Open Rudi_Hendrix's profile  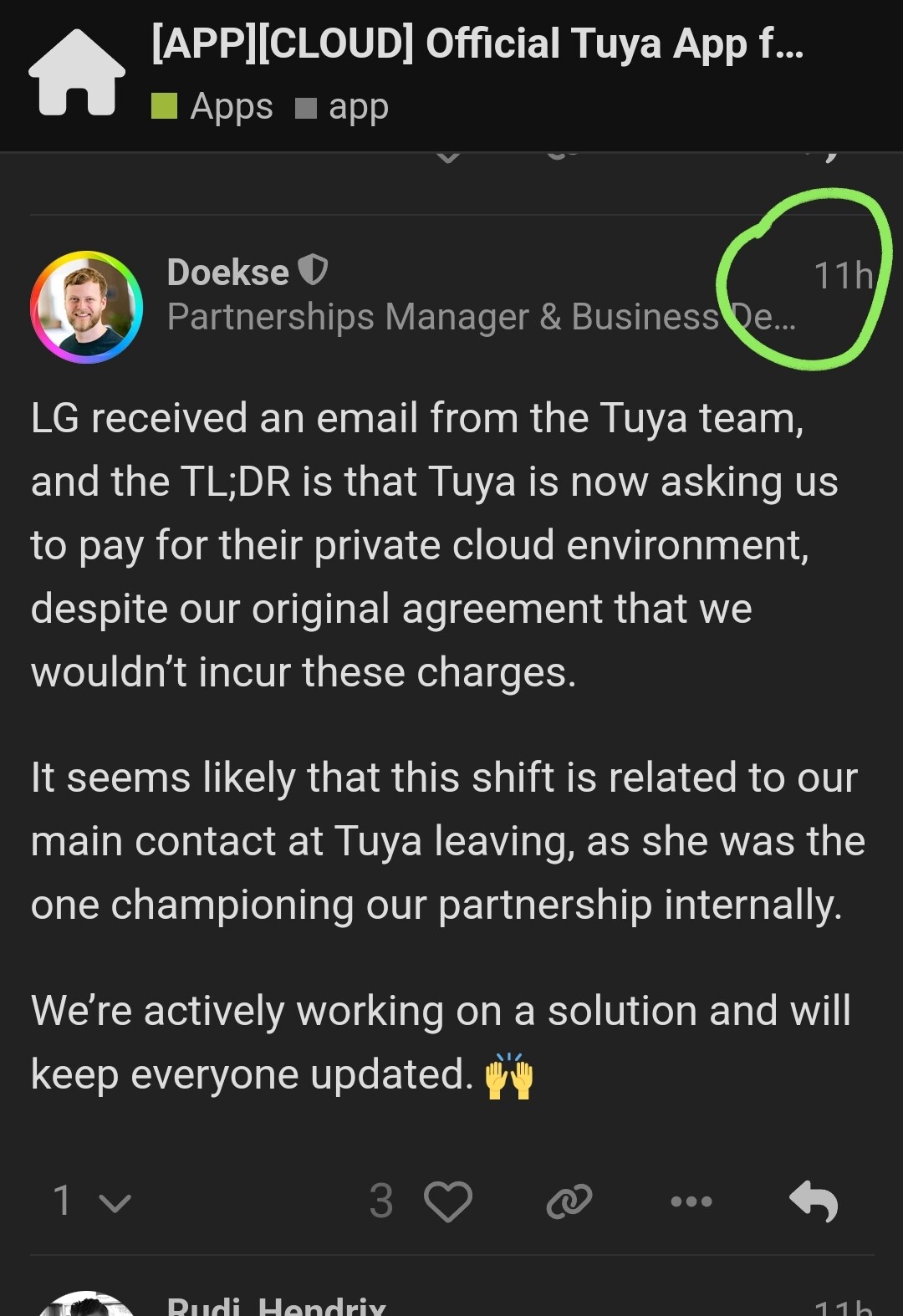click(276, 1306)
